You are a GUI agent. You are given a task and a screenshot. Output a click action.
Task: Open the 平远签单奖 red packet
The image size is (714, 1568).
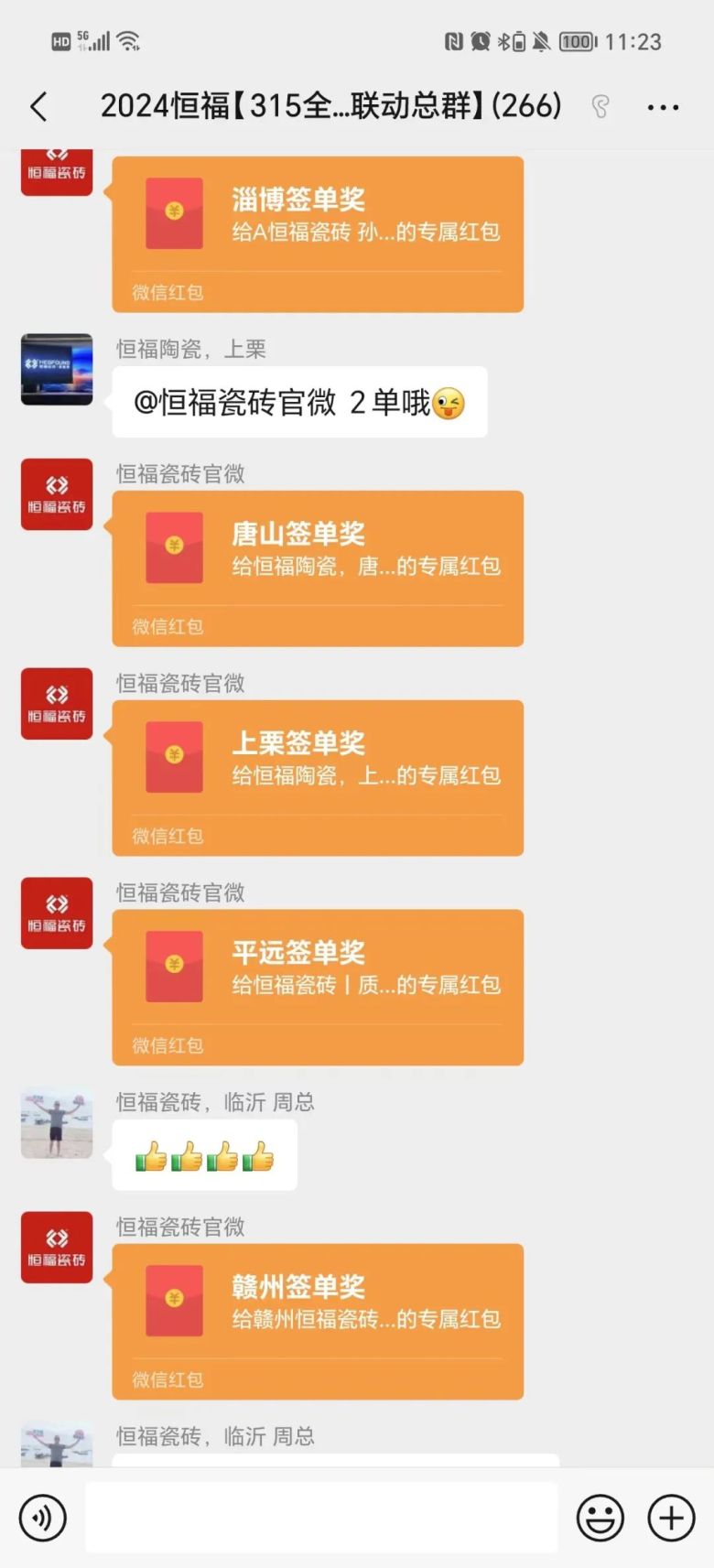click(x=318, y=987)
